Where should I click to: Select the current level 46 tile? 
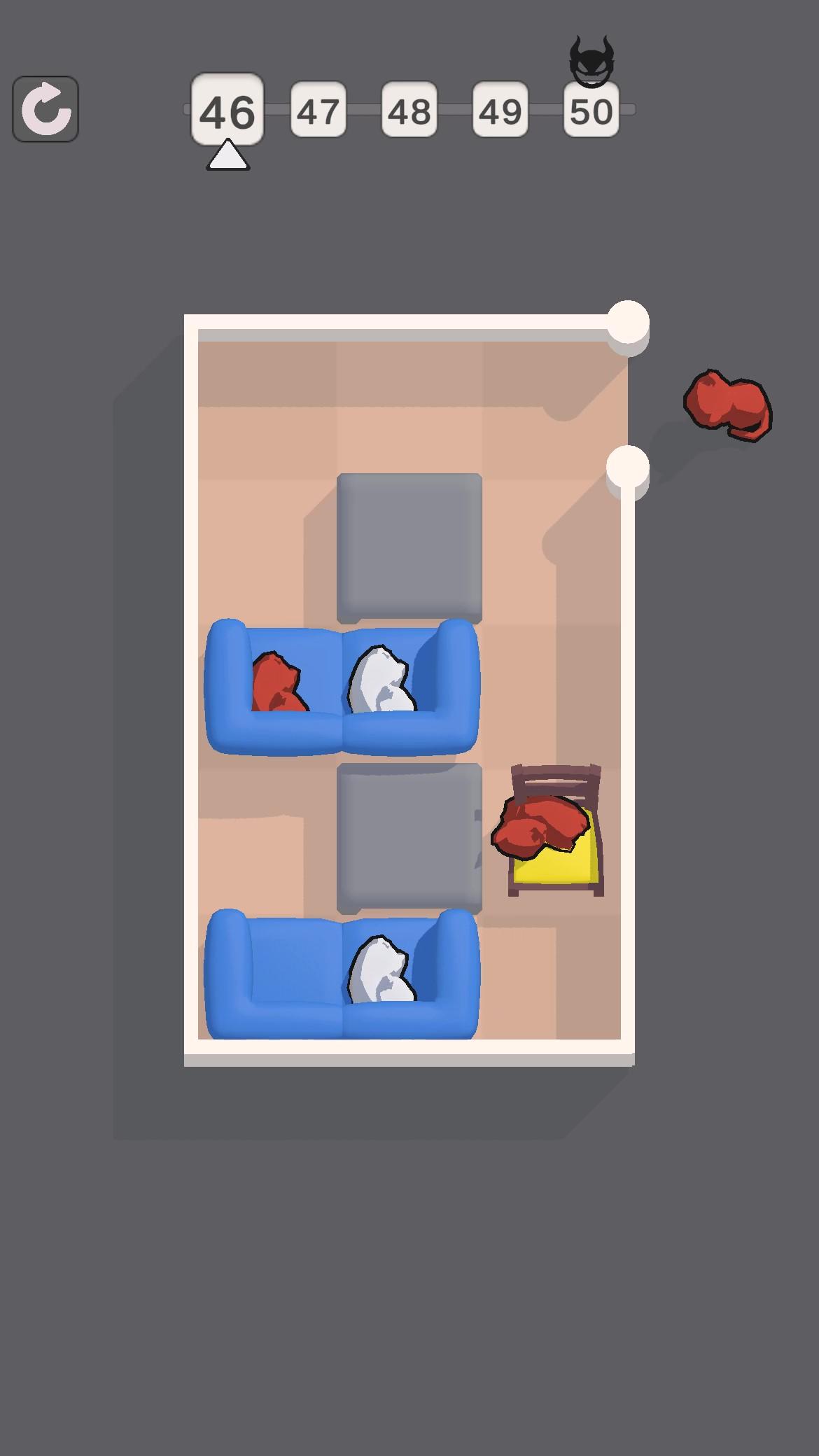click(227, 112)
